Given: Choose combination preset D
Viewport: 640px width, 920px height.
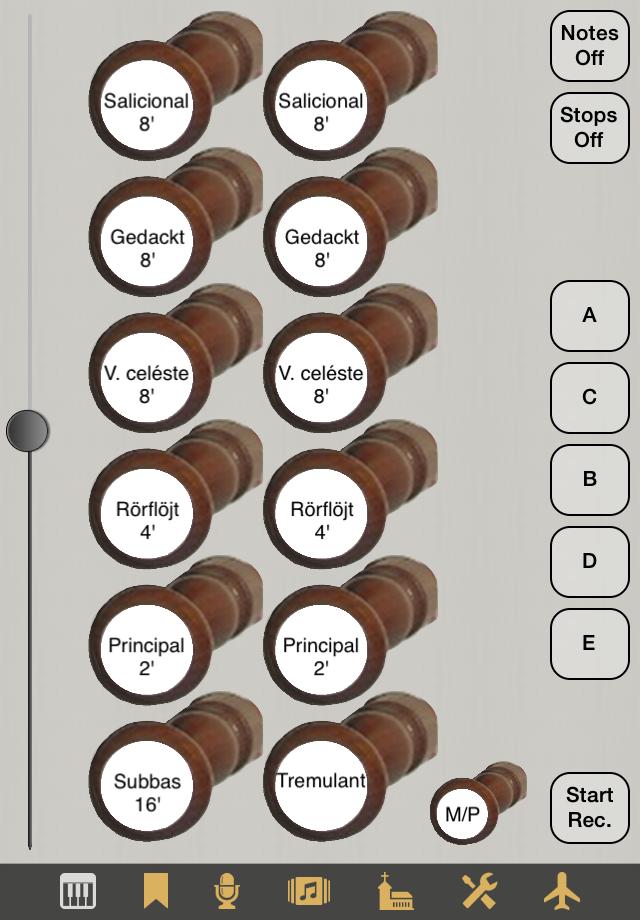Looking at the screenshot, I should tap(589, 562).
